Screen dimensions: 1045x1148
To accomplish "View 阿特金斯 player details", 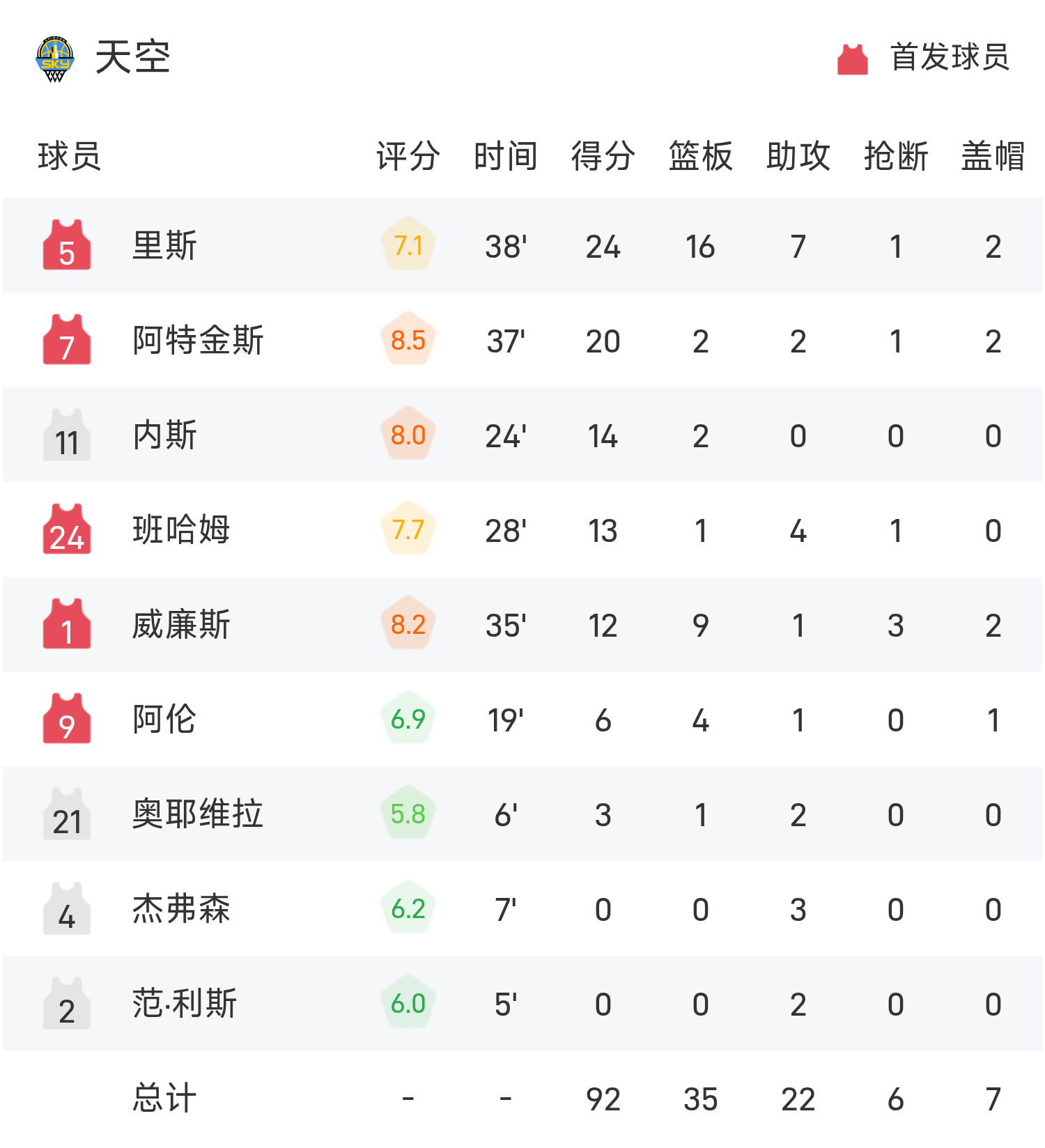I will 198,341.
